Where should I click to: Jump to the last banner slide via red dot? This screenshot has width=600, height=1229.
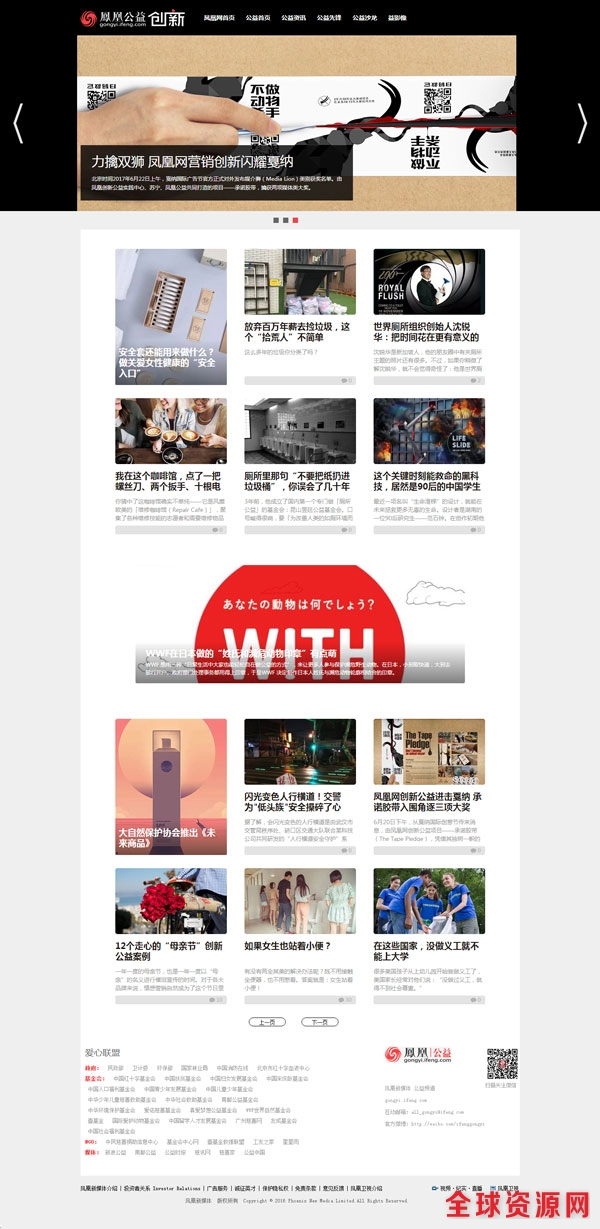point(295,219)
